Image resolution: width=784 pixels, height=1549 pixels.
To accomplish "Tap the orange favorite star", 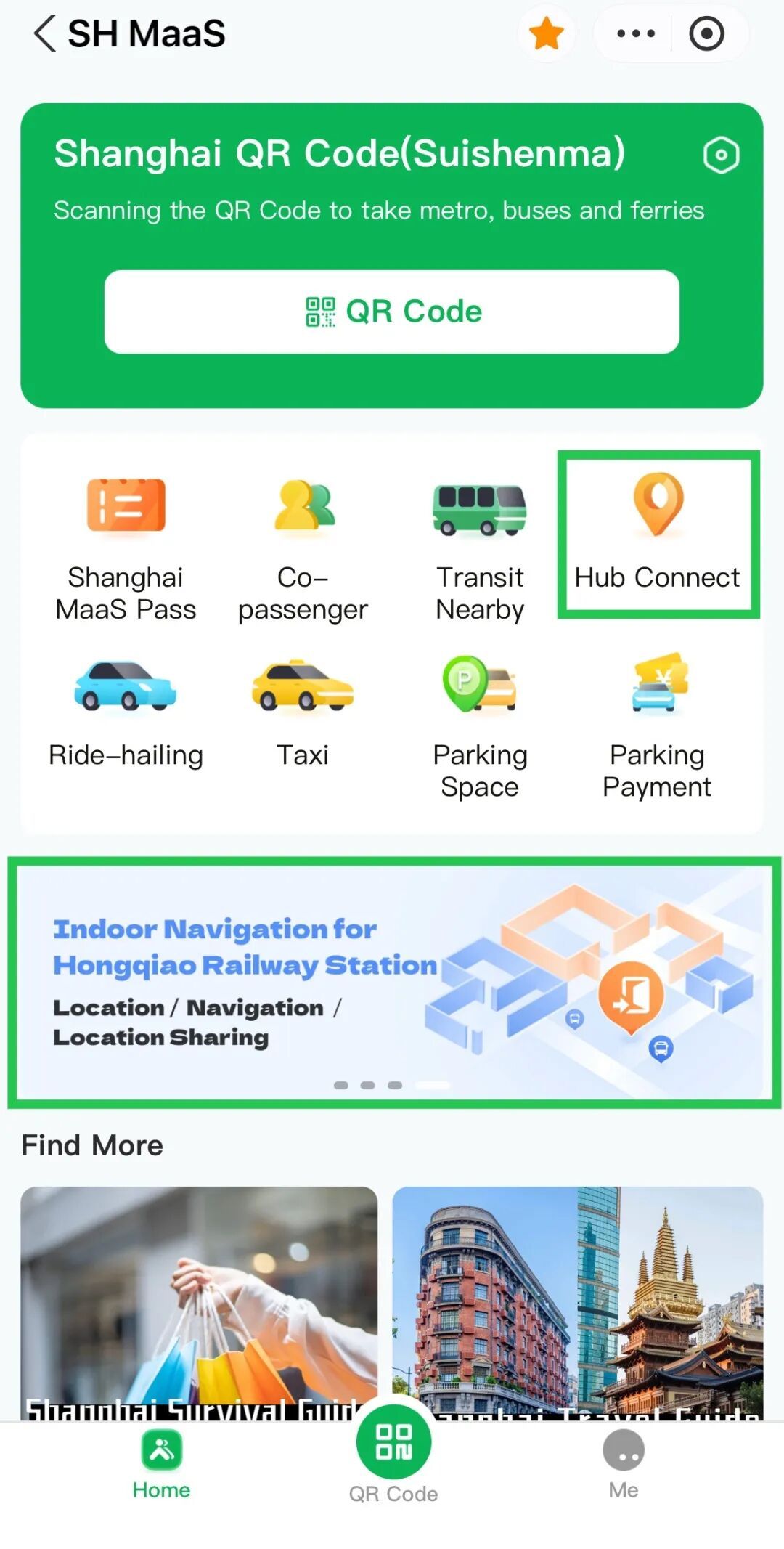I will point(546,33).
